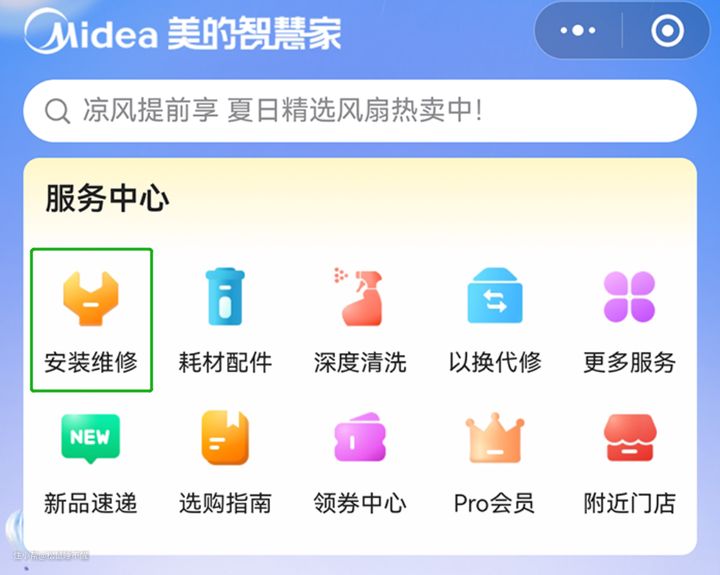The width and height of the screenshot is (720, 575).
Task: Select 深度清洗 service
Action: coord(360,320)
